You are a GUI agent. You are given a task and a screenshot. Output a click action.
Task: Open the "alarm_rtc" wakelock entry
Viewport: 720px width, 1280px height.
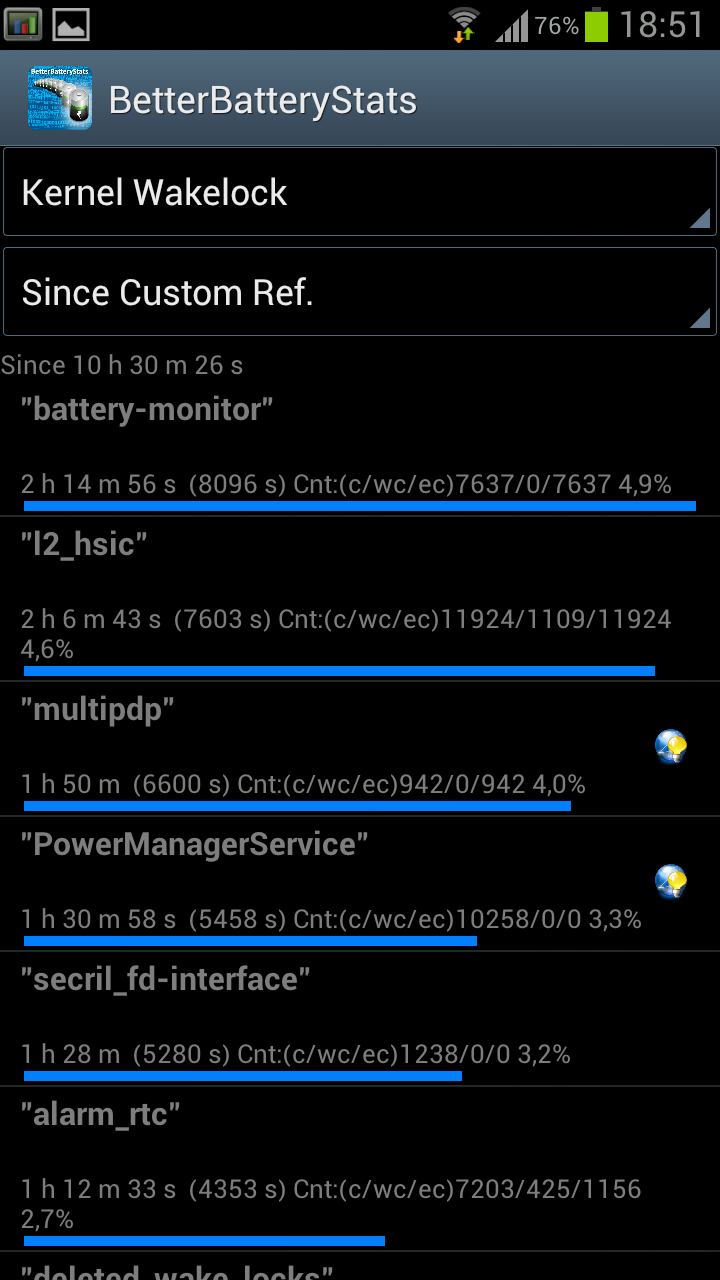(360, 1169)
